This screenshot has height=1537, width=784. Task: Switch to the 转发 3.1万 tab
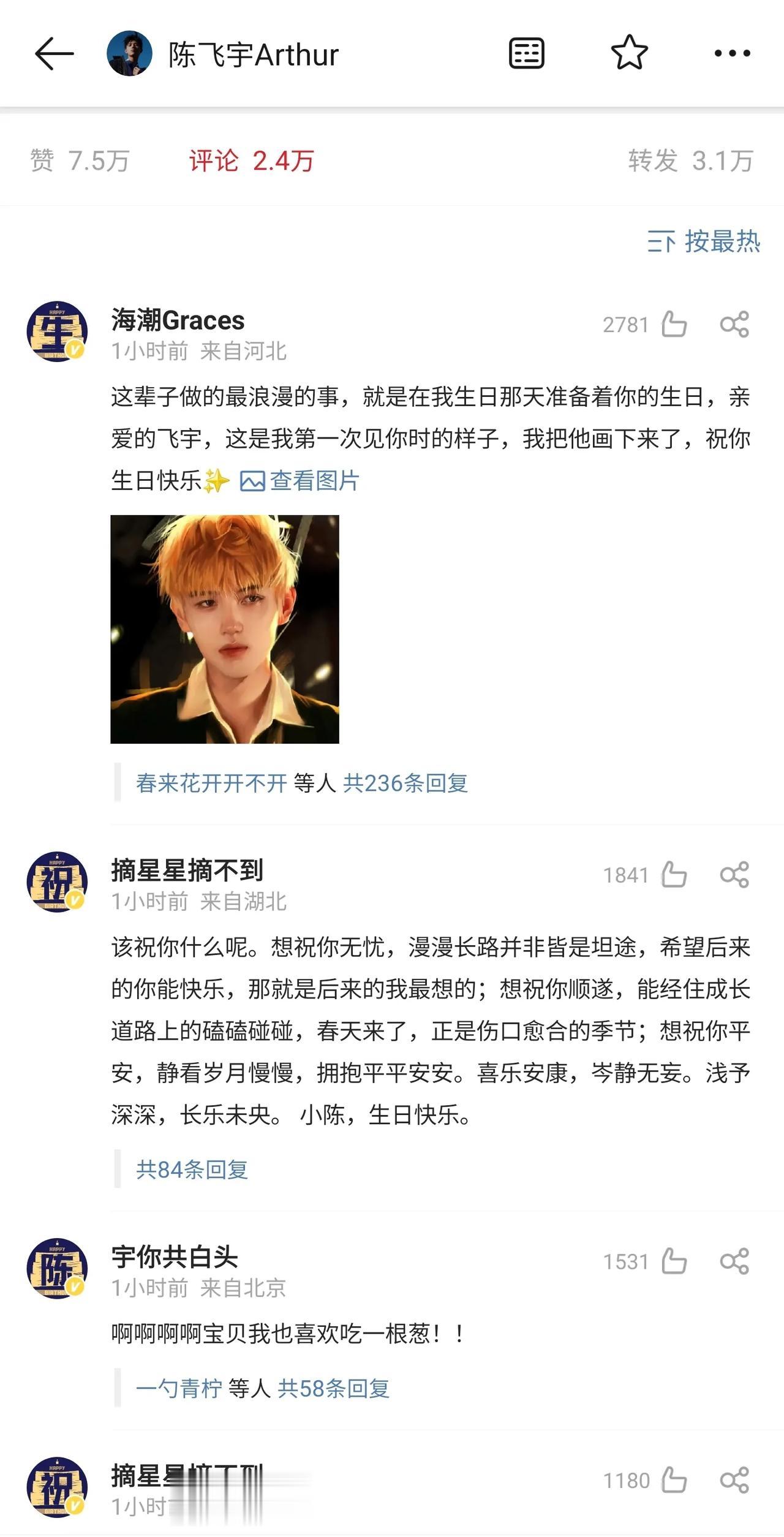point(690,160)
